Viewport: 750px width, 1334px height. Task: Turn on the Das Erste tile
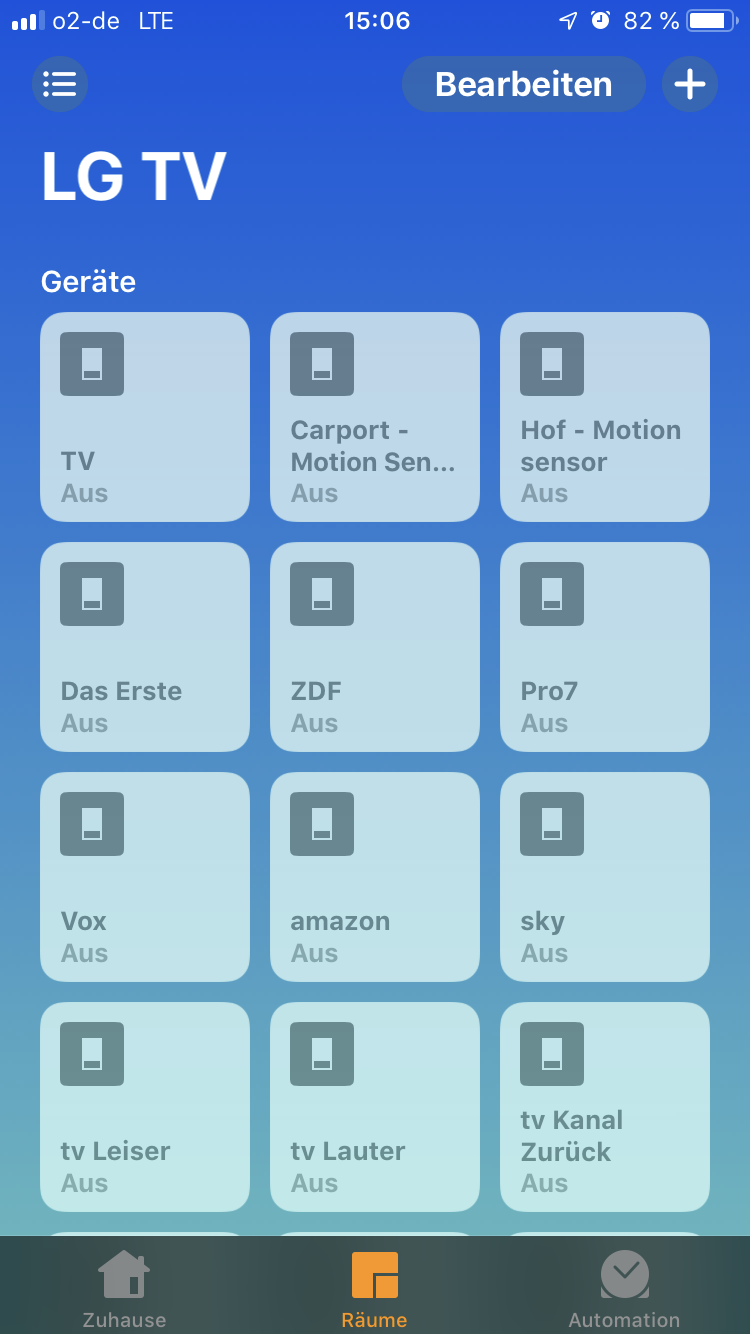tap(145, 647)
